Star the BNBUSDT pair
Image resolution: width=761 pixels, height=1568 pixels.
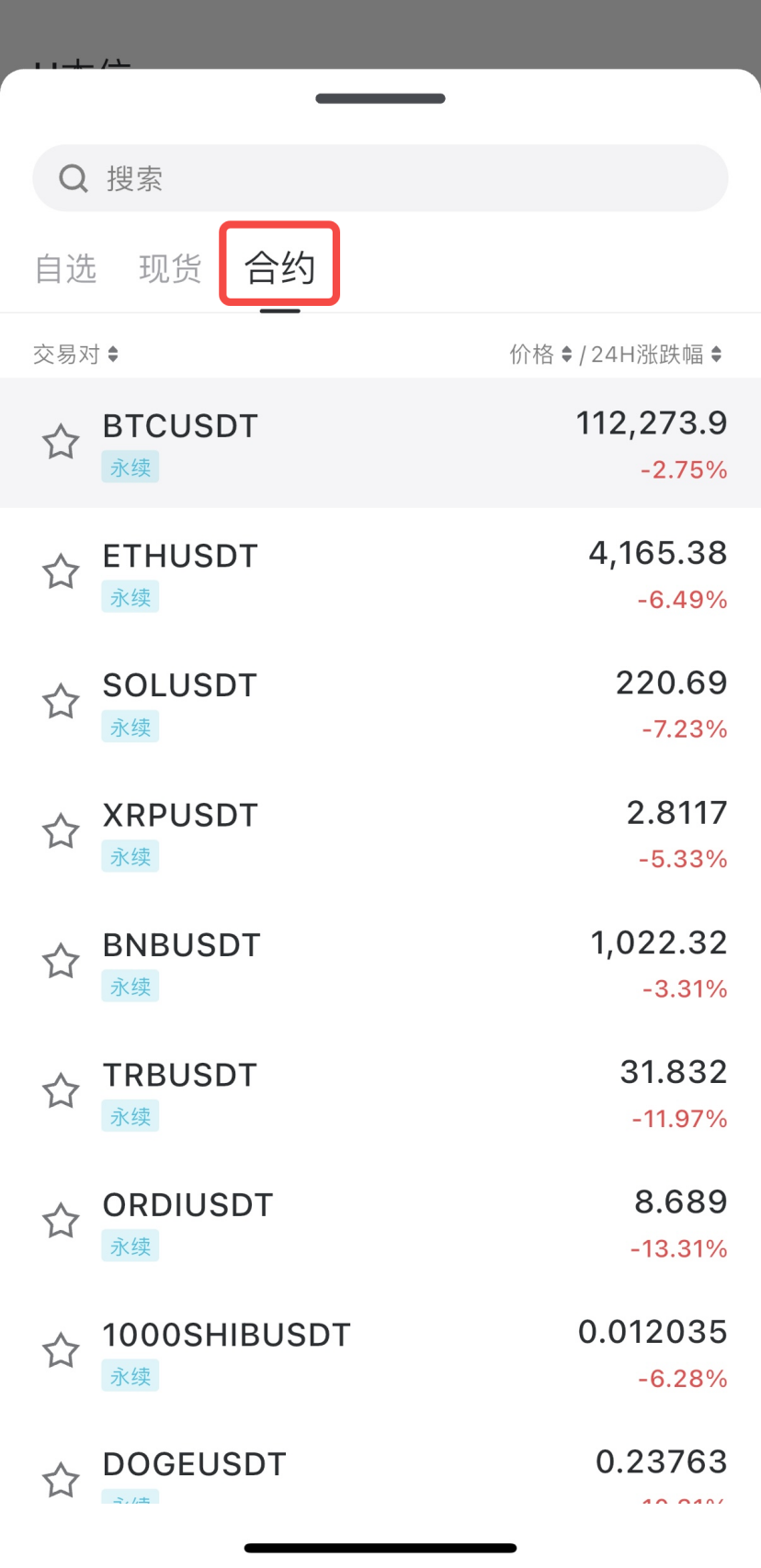[62, 961]
